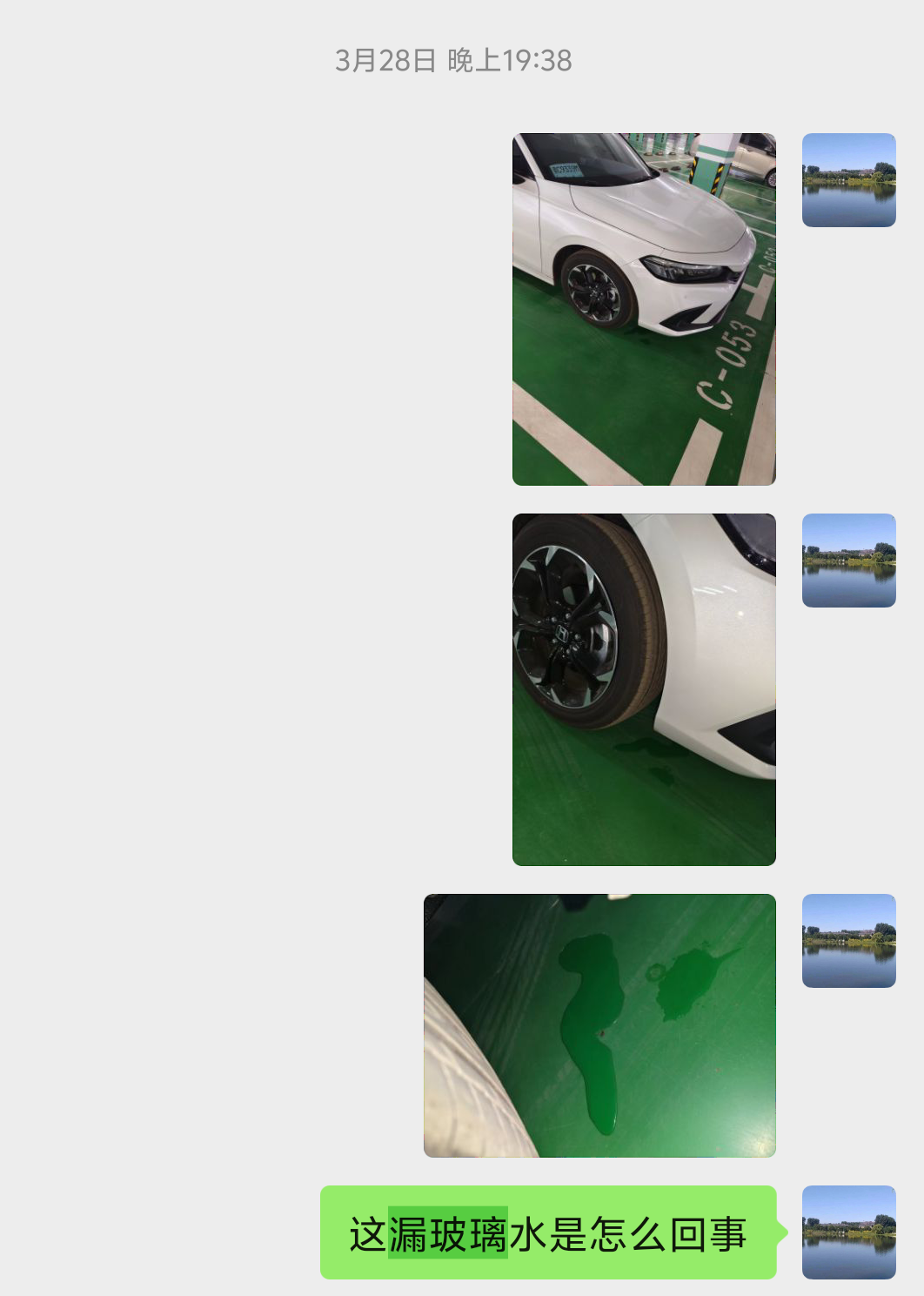This screenshot has height=1296, width=924.
Task: Open the close-up photo of the car wheel
Action: point(644,689)
